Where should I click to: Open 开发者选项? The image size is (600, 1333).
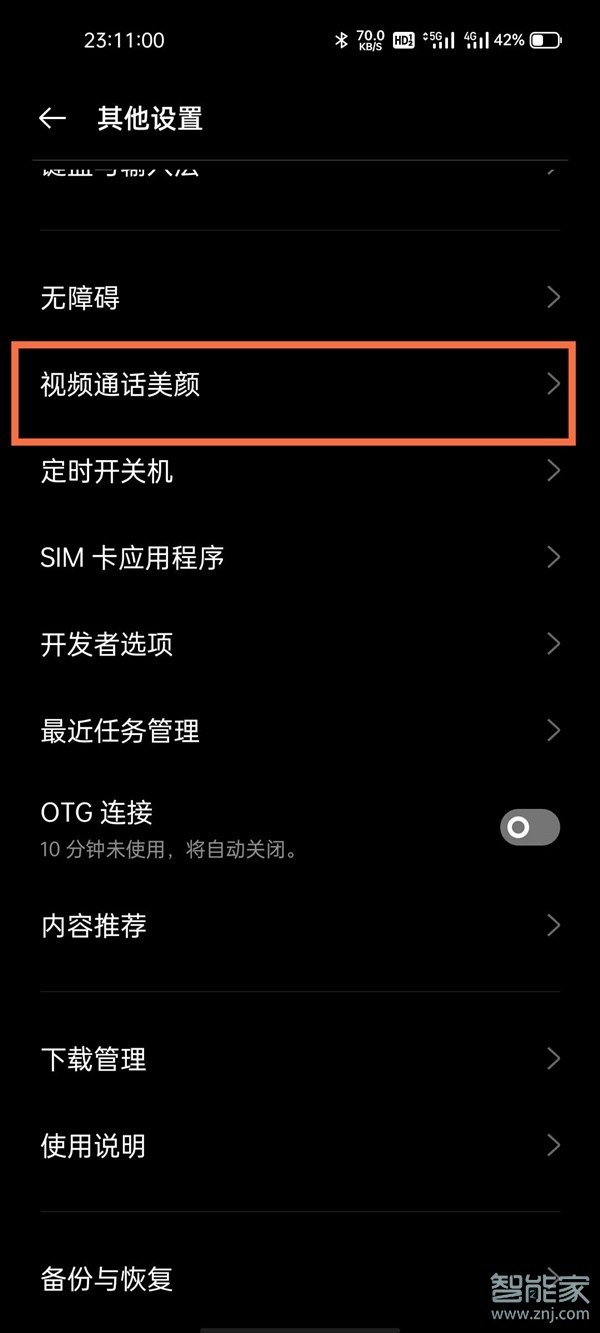pyautogui.click(x=299, y=645)
